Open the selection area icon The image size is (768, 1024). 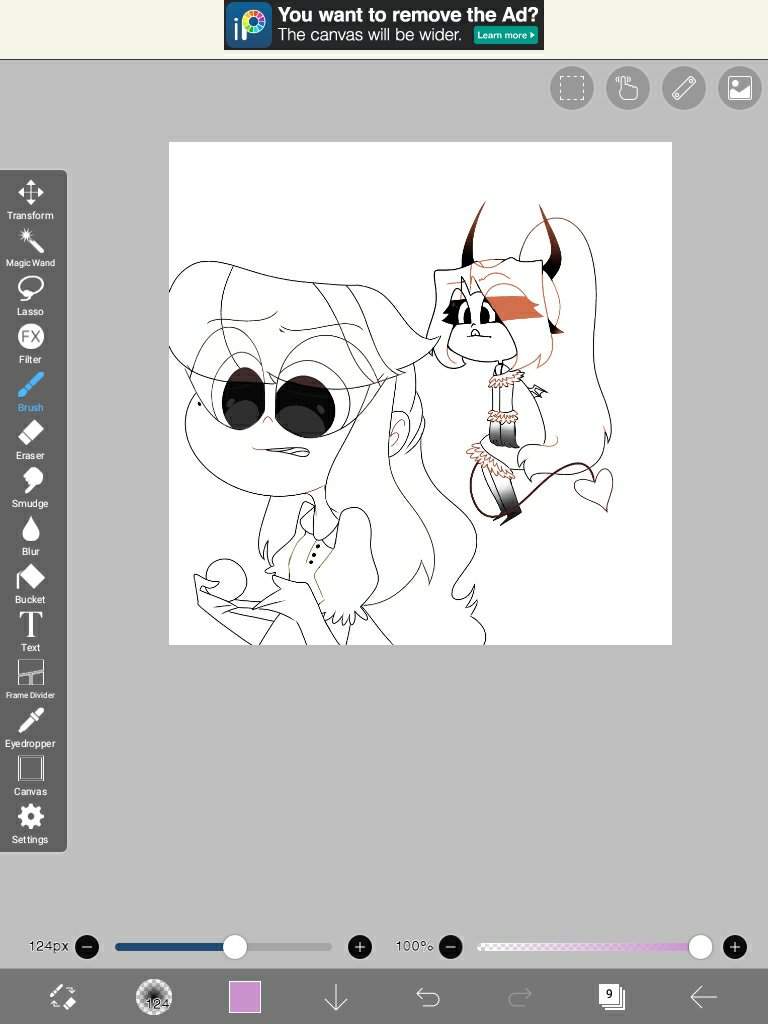click(571, 88)
